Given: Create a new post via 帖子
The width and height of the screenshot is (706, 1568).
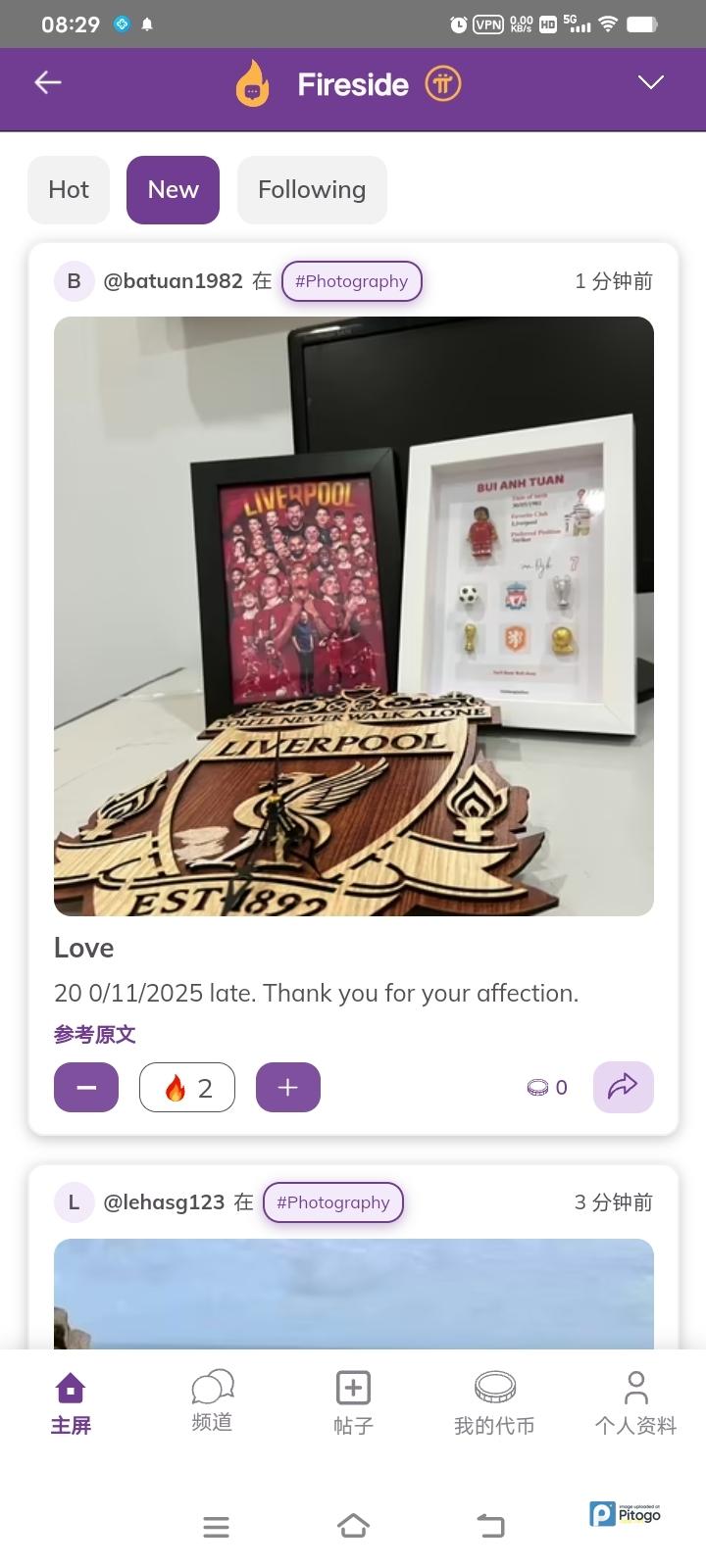Looking at the screenshot, I should pos(353,1403).
